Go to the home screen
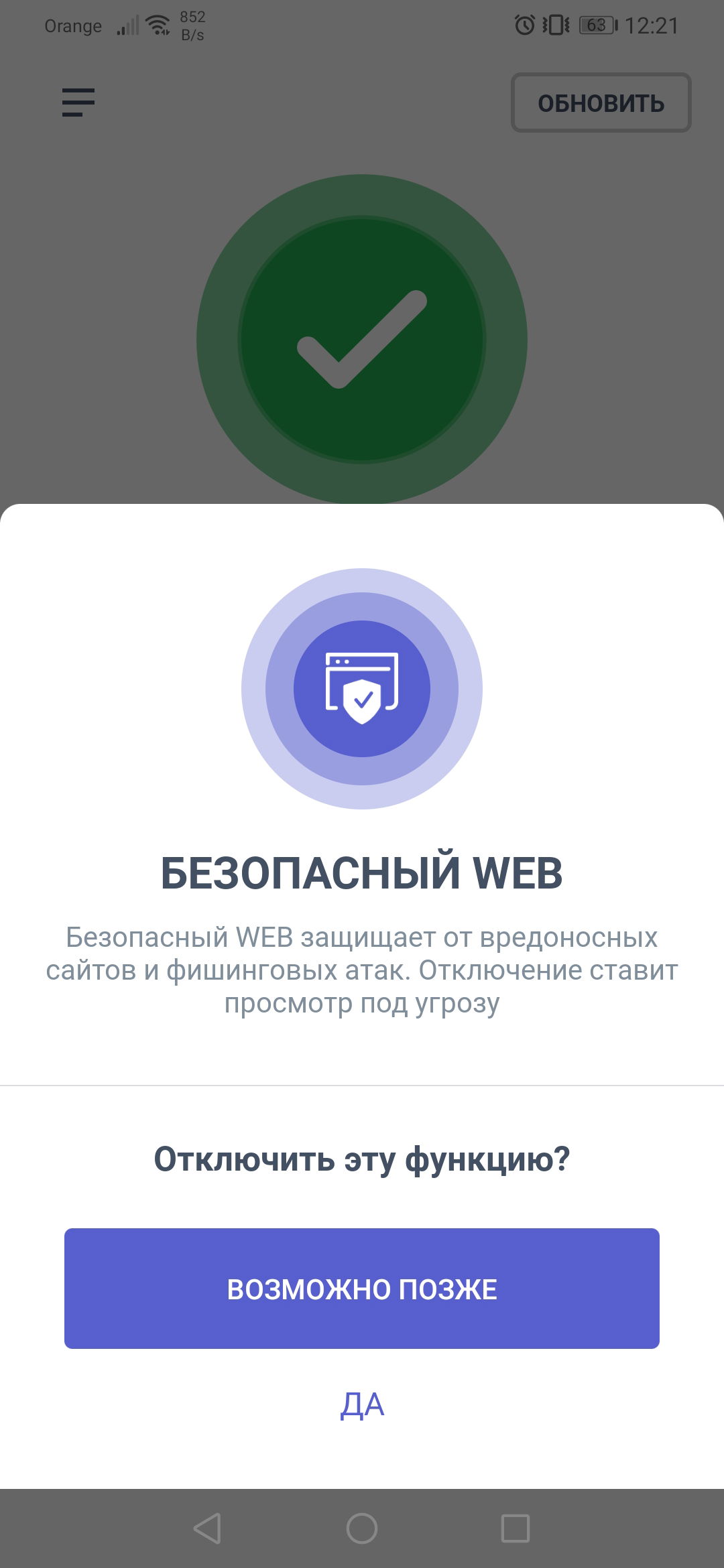 point(362,1528)
